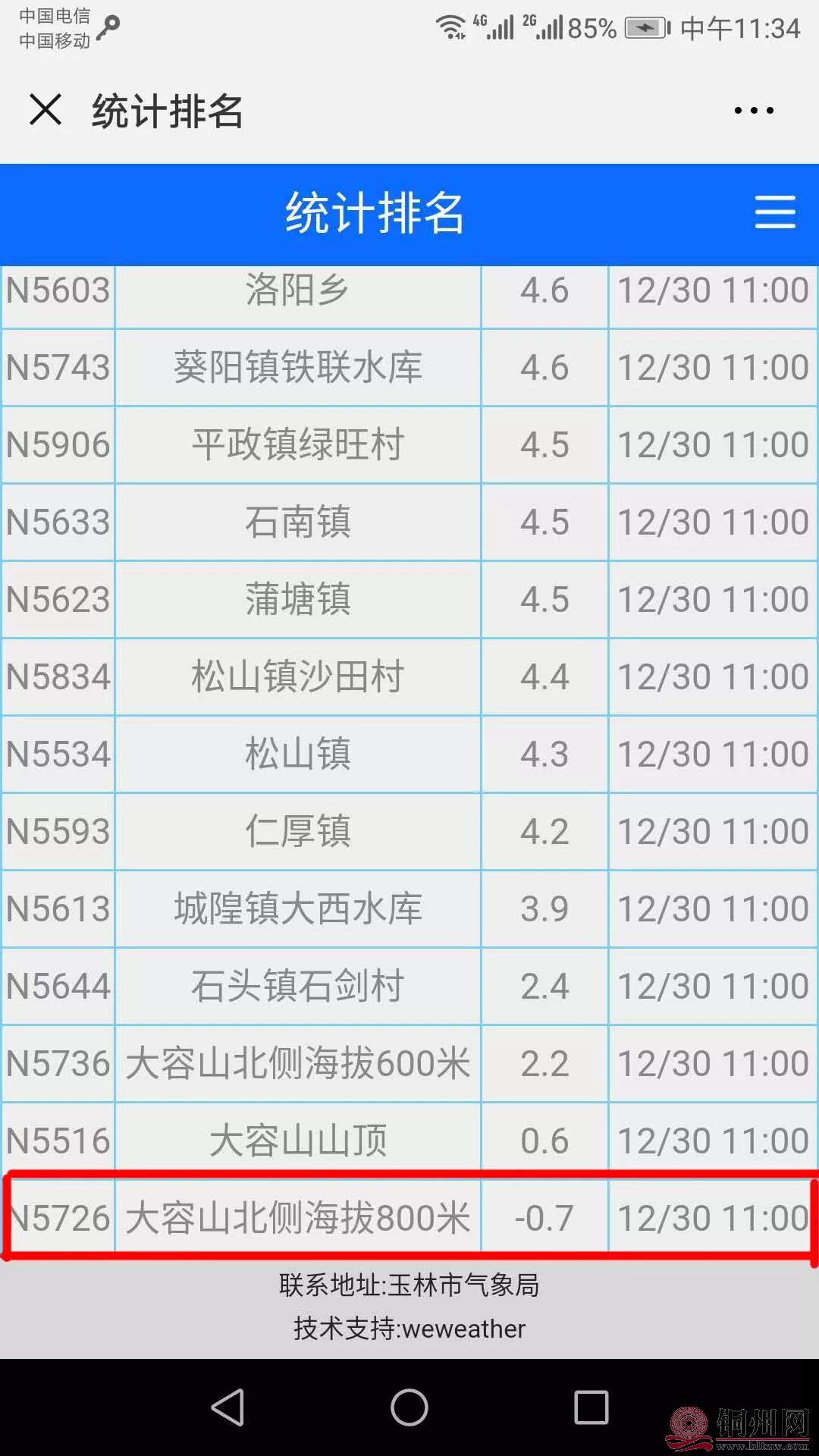Tap the system back button

pyautogui.click(x=227, y=1407)
